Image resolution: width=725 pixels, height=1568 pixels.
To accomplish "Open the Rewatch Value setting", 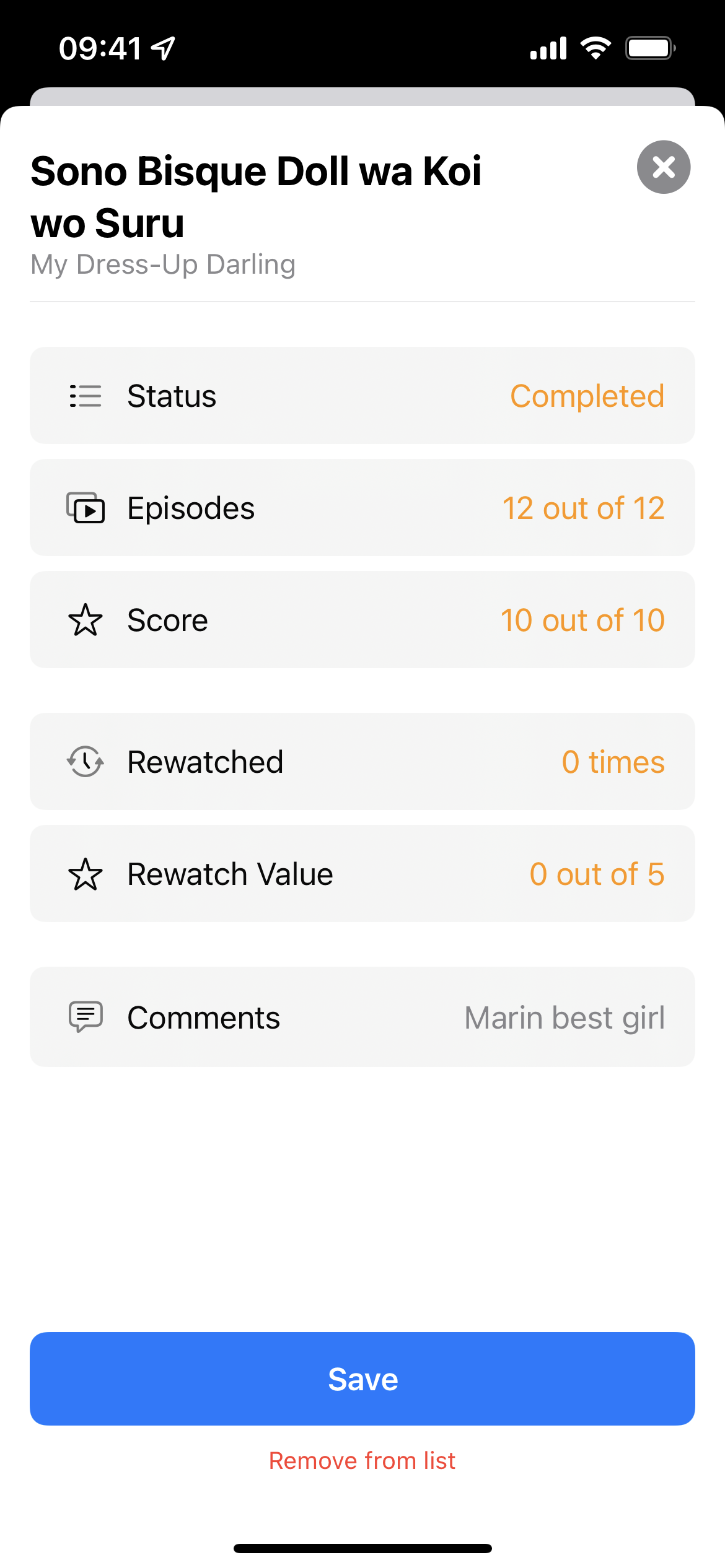I will point(362,874).
